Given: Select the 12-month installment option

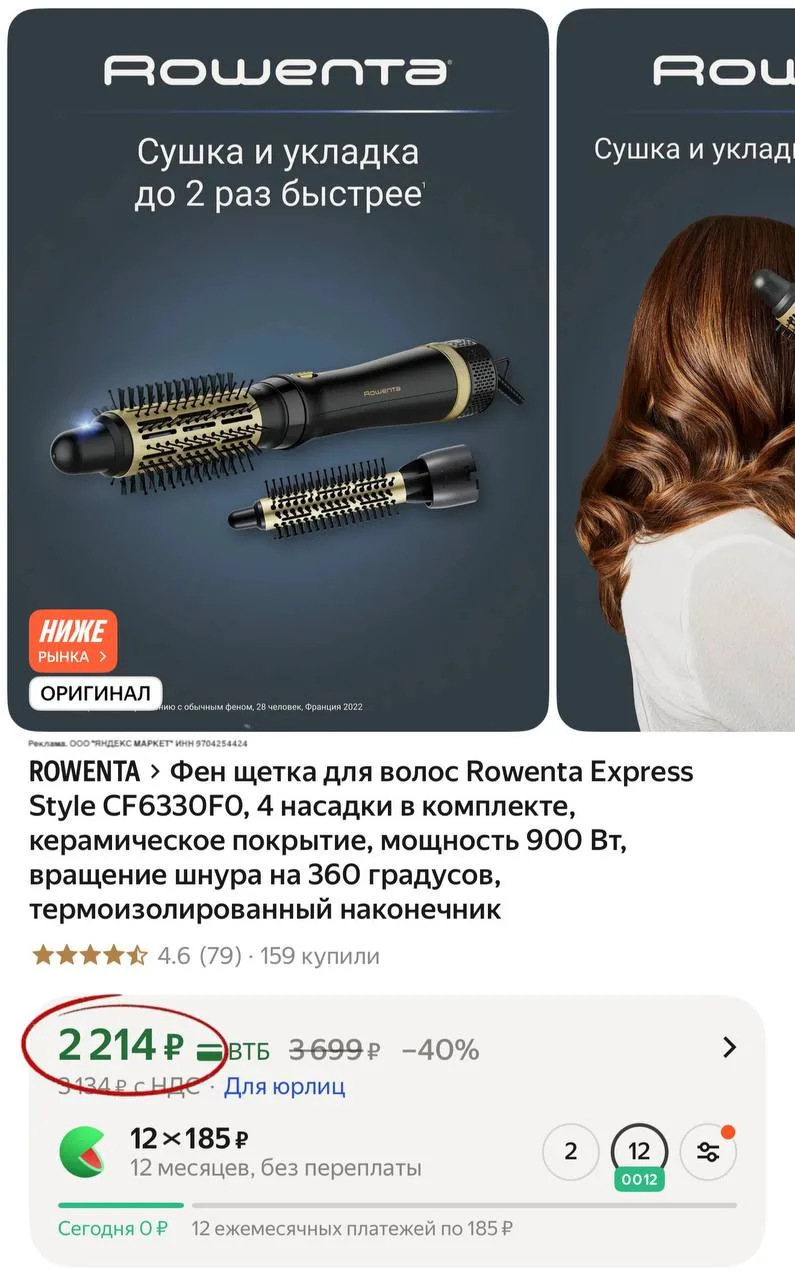Looking at the screenshot, I should click(x=639, y=1152).
